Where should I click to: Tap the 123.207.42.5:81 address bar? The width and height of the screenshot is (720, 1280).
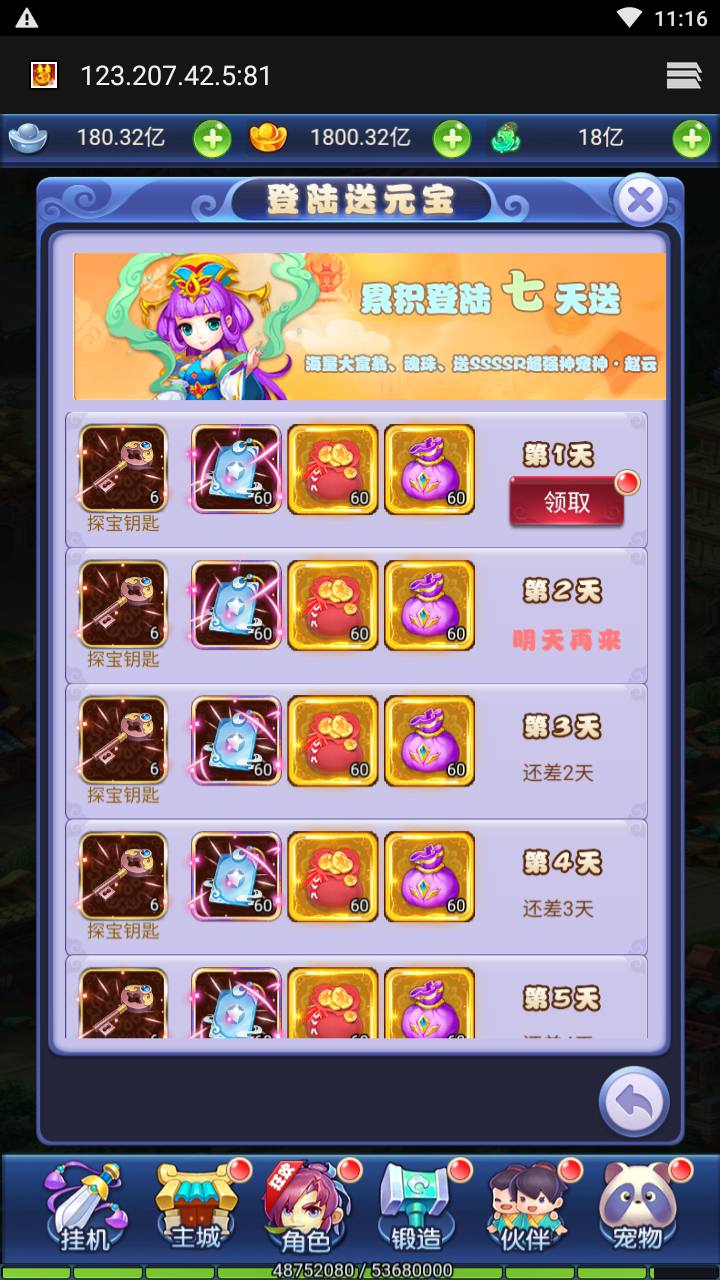pos(176,76)
